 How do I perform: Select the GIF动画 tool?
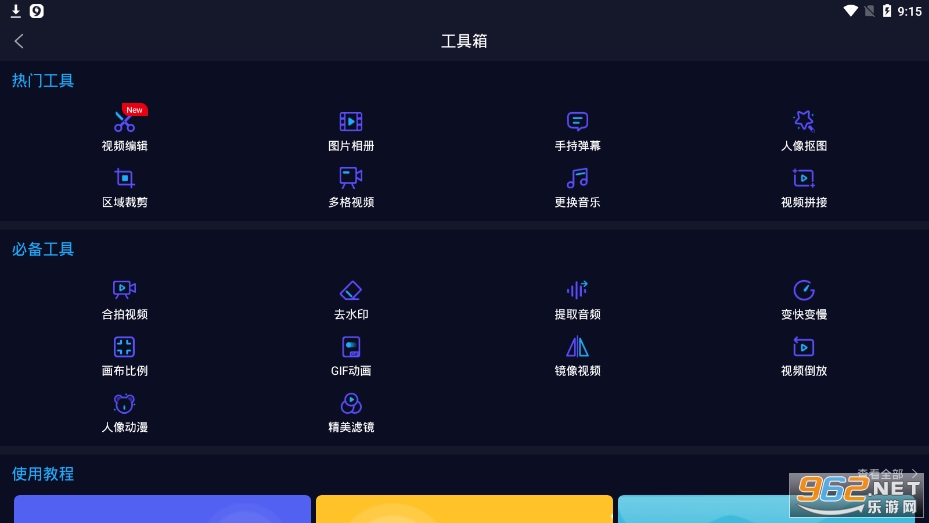351,356
